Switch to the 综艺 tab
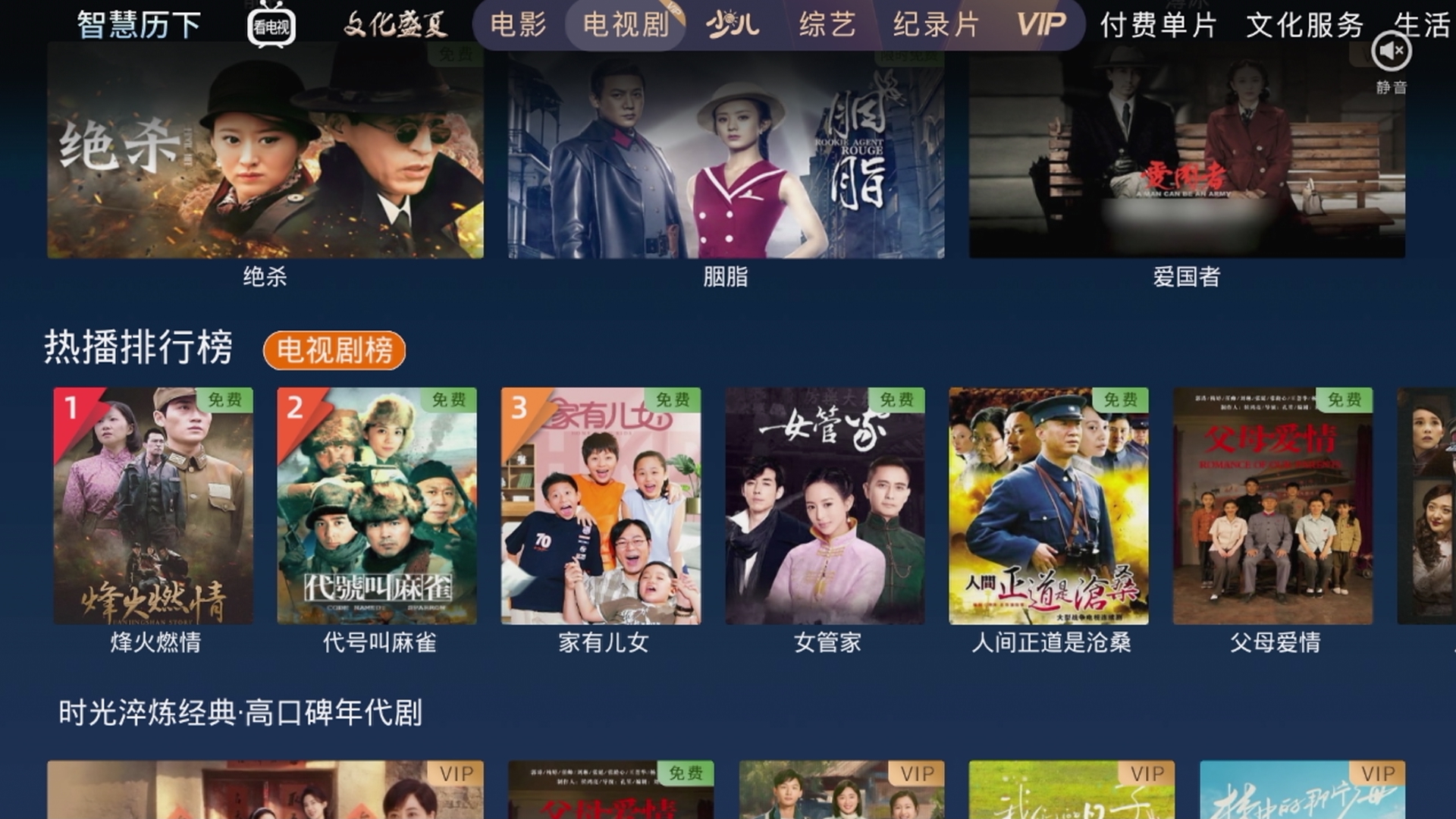The height and width of the screenshot is (819, 1456). pos(827,25)
